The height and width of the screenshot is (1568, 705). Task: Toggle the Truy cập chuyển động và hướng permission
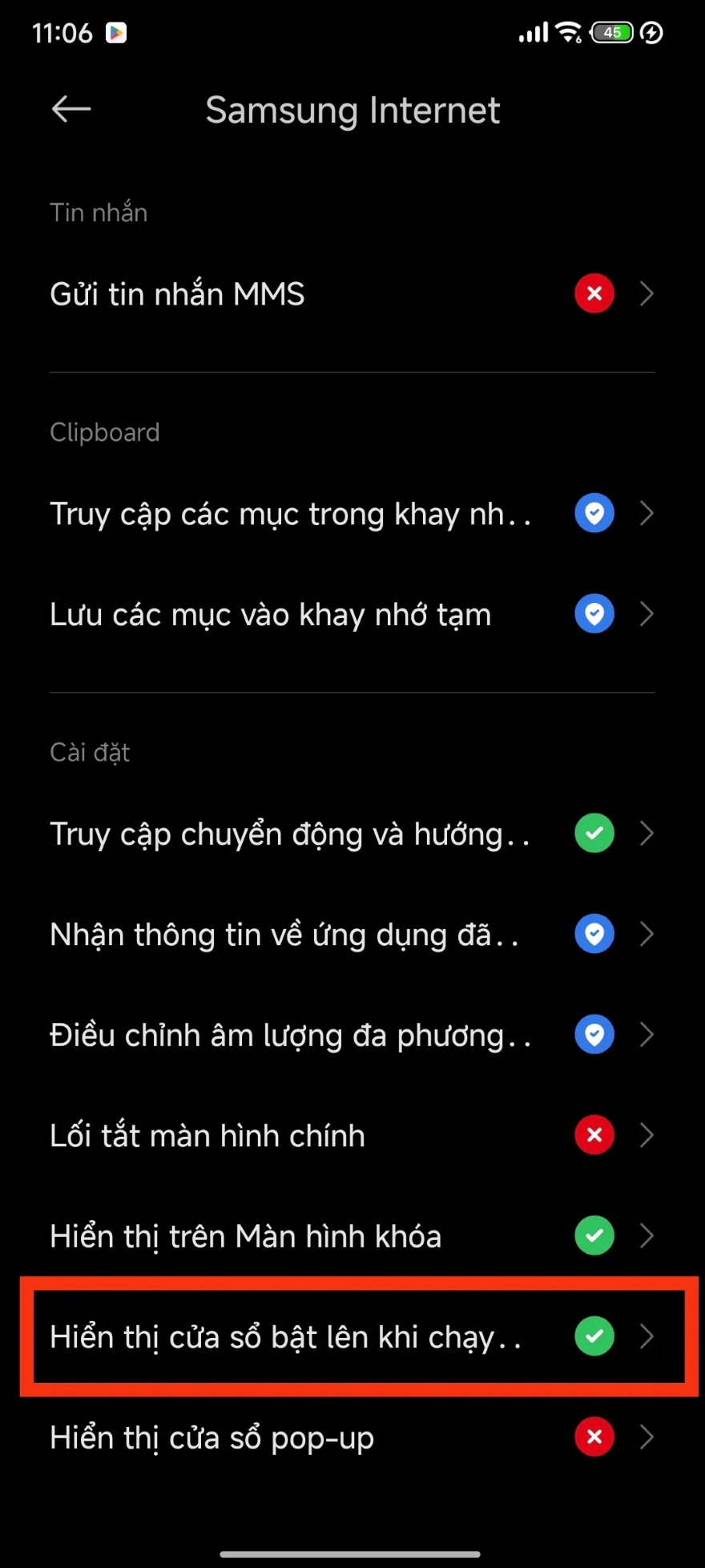click(x=594, y=834)
